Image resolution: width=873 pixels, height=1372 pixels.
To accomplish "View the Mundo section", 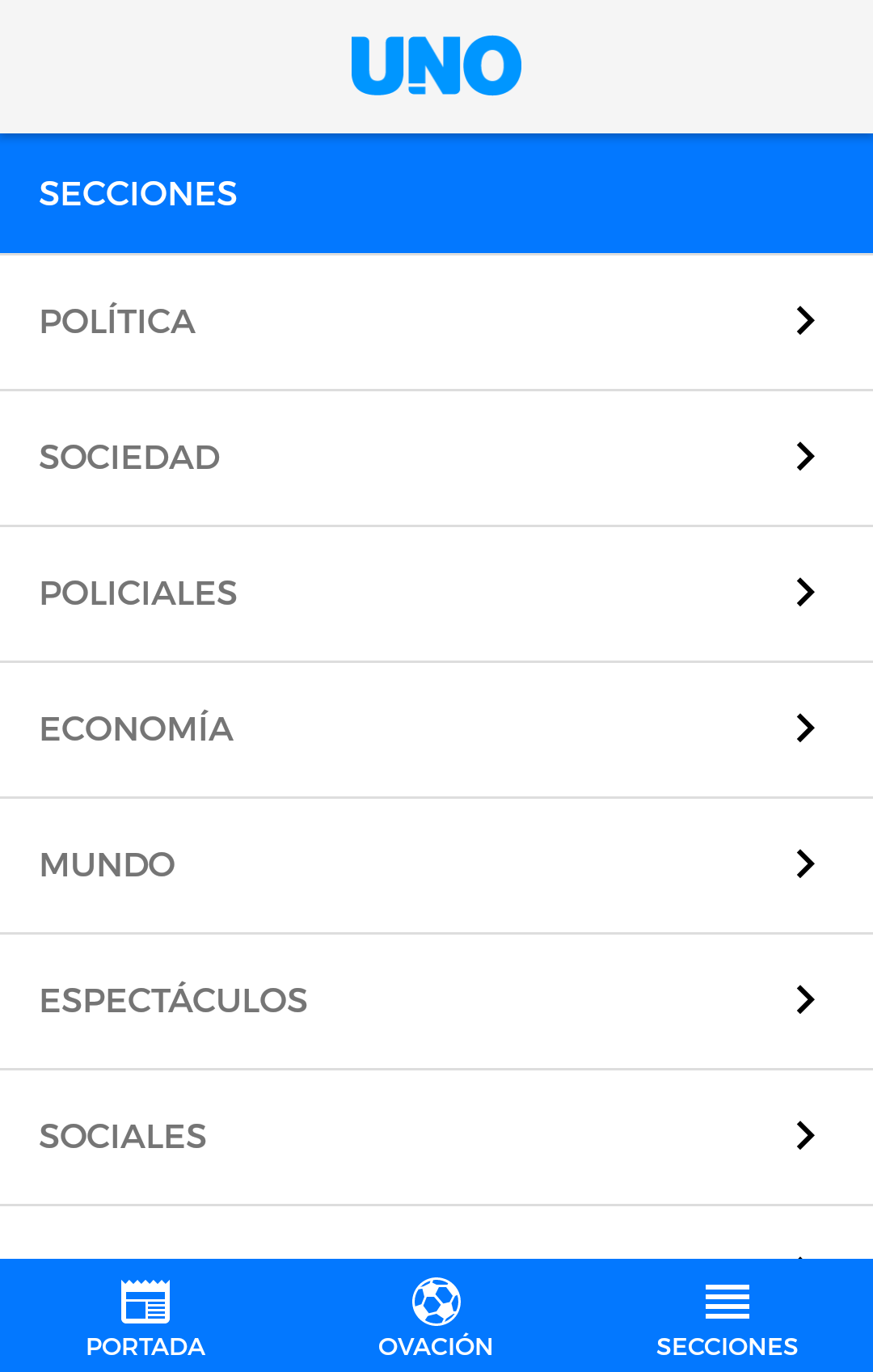I will (x=436, y=865).
